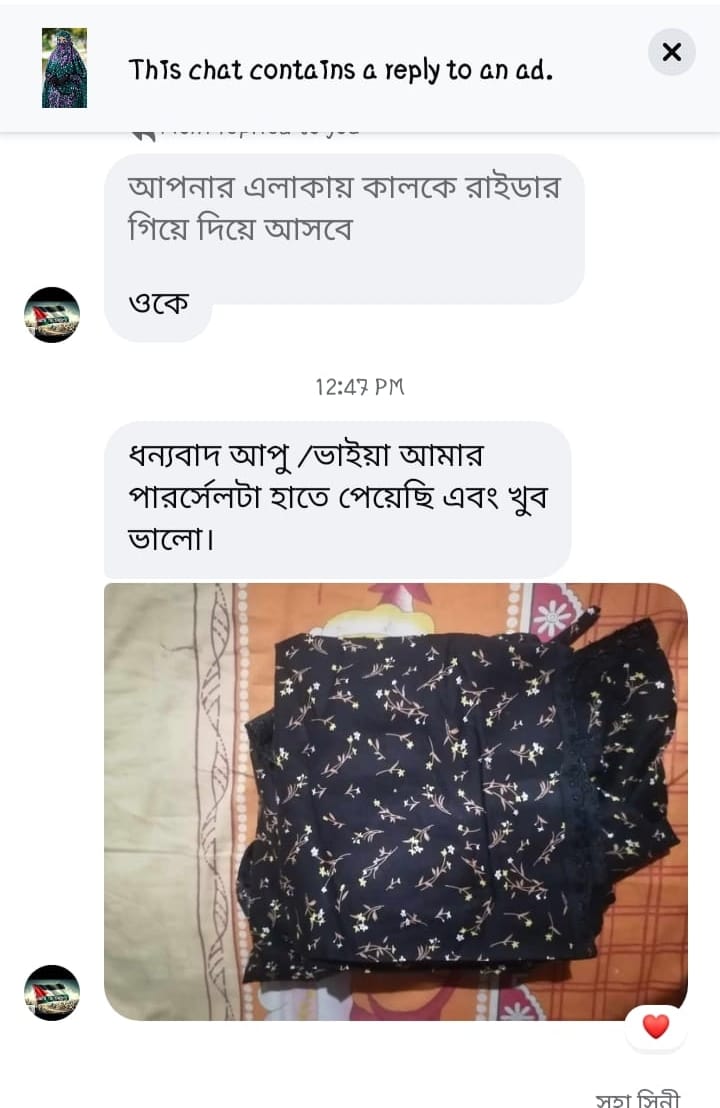The height and width of the screenshot is (1108, 720).
Task: Open the floral fabric photo message
Action: click(395, 800)
